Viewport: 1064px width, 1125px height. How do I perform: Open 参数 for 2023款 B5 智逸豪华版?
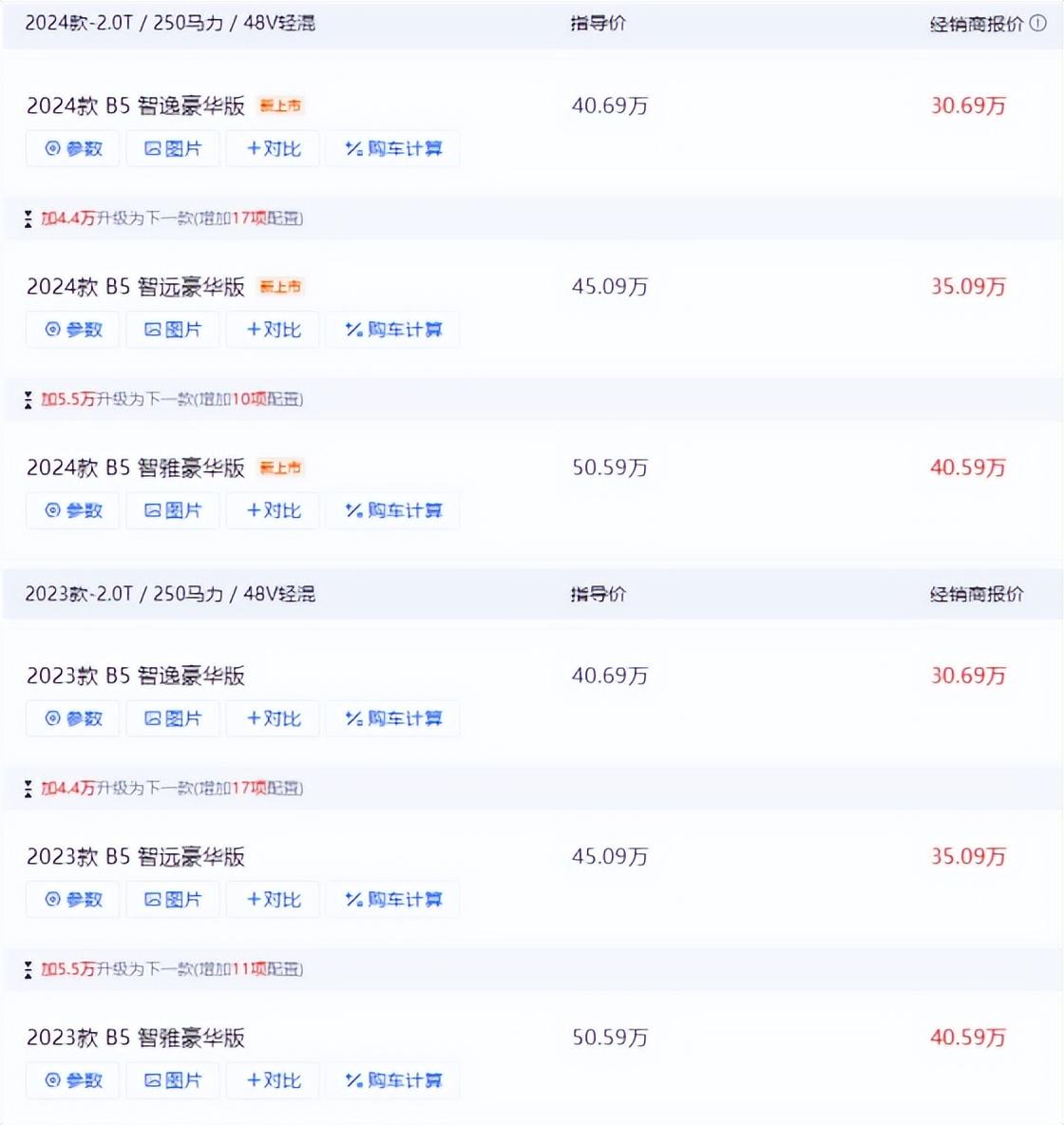click(x=73, y=718)
